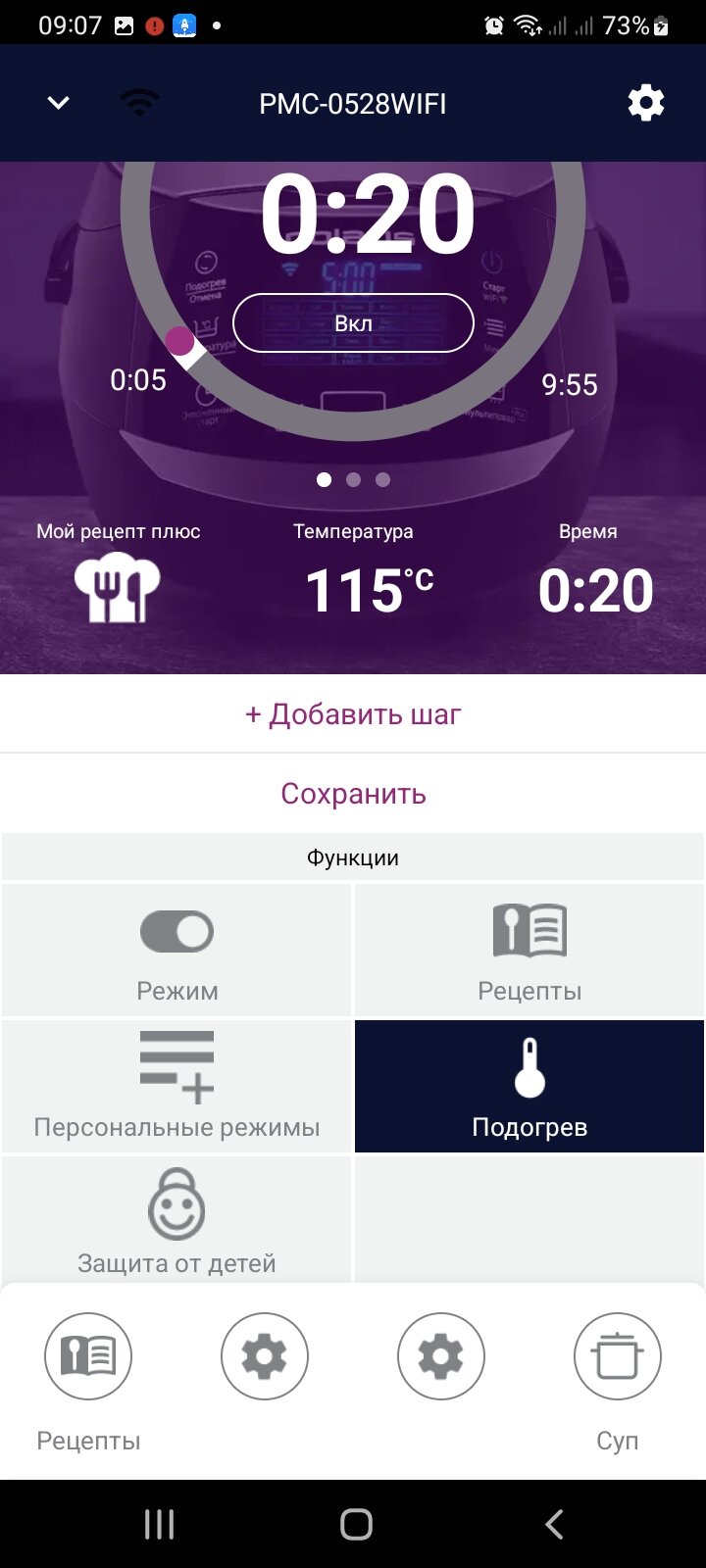This screenshot has width=706, height=1568.
Task: Open the Режим function tile
Action: coord(176,950)
